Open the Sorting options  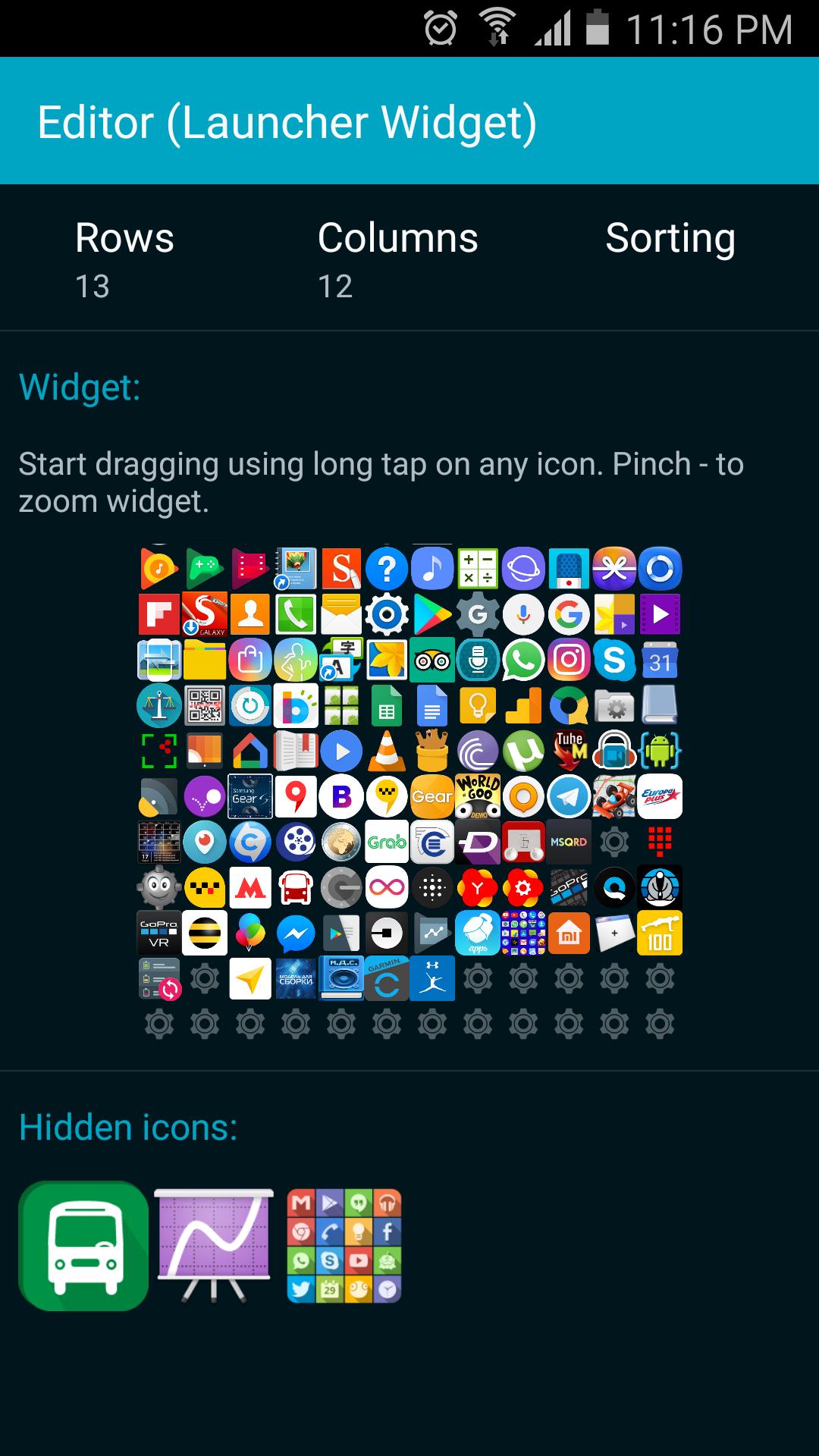click(670, 239)
